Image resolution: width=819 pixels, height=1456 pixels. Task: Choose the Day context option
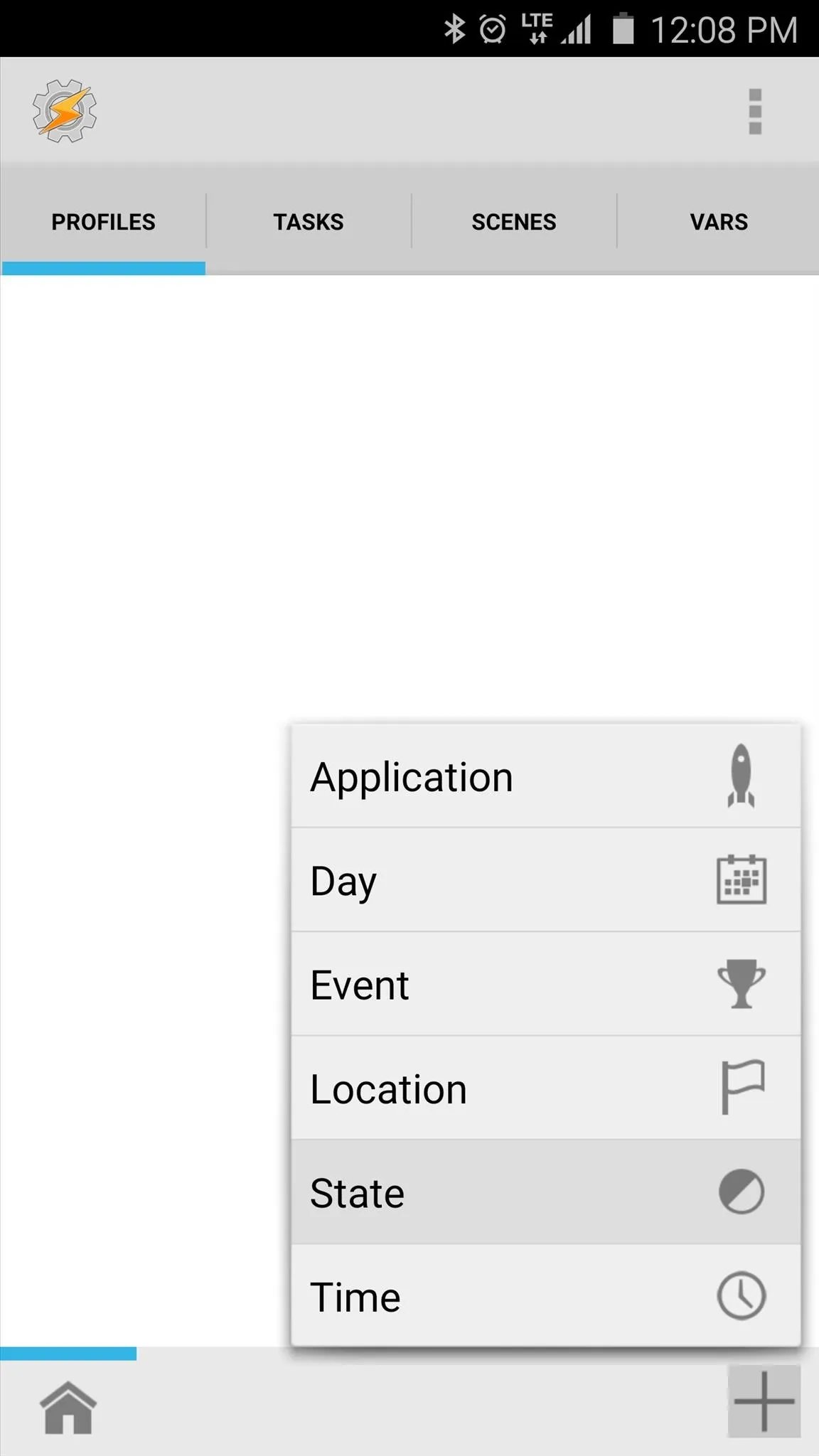[x=546, y=880]
